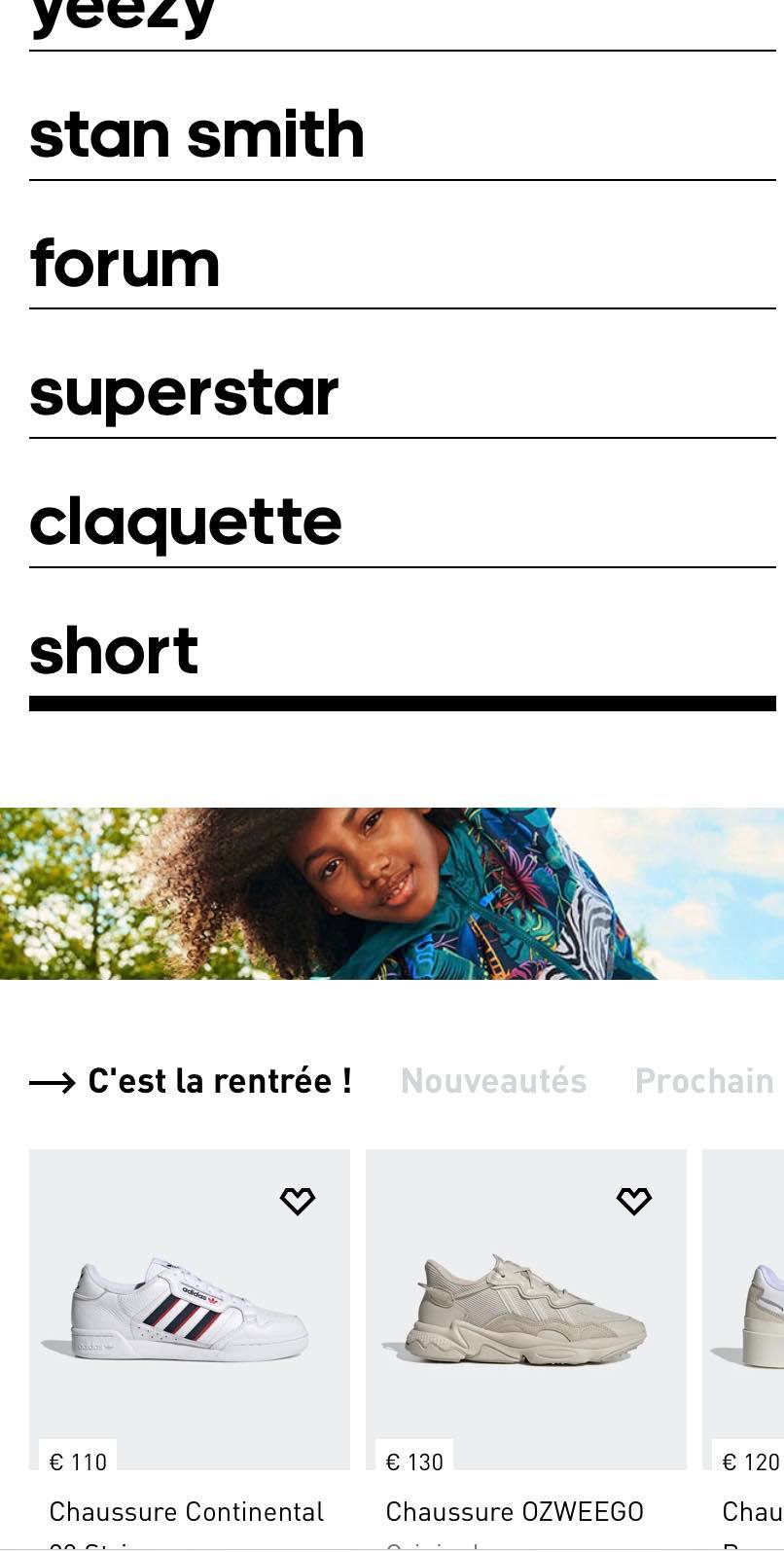
Task: Open the banner with the smiling girl
Action: (x=392, y=893)
